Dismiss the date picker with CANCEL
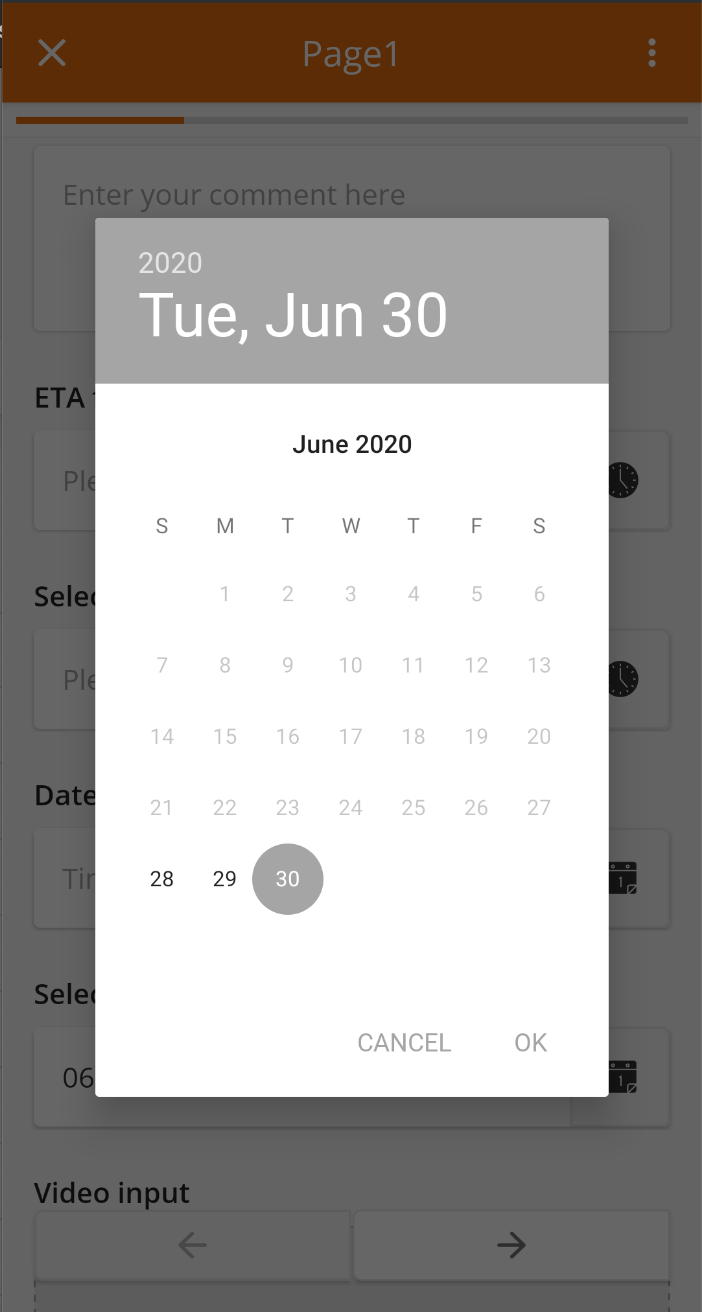The height and width of the screenshot is (1312, 702). tap(404, 1042)
